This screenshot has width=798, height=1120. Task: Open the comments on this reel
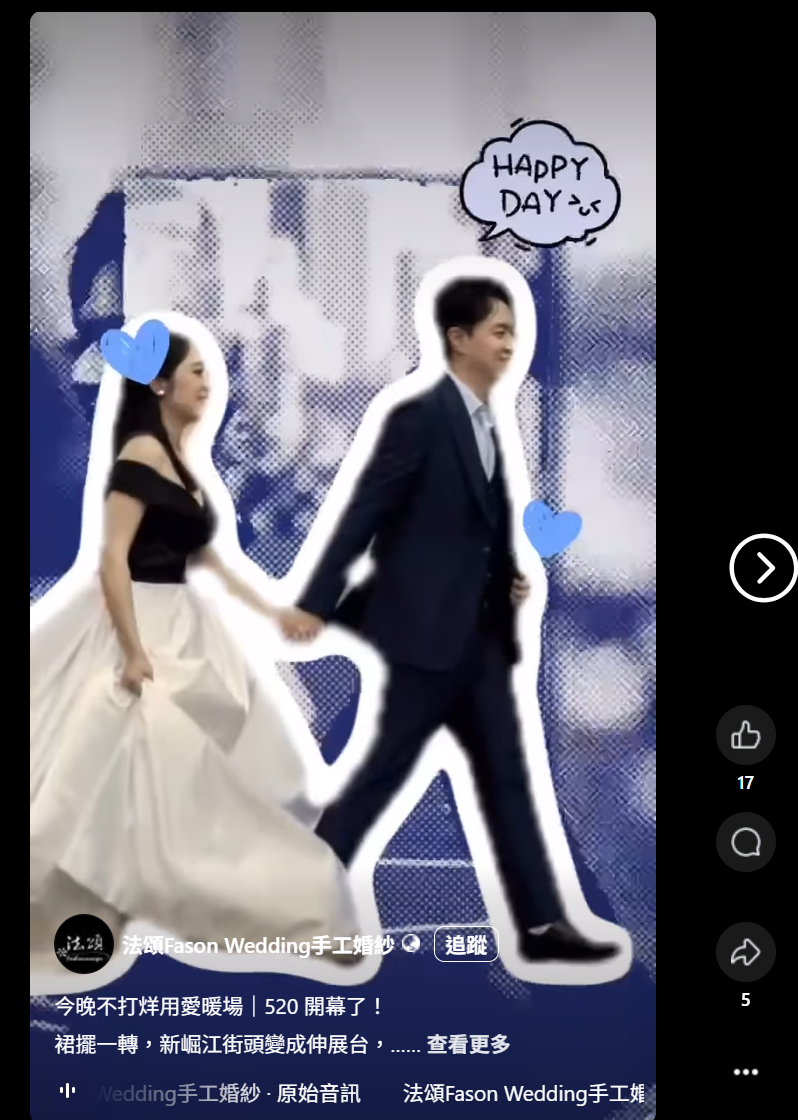click(x=745, y=842)
